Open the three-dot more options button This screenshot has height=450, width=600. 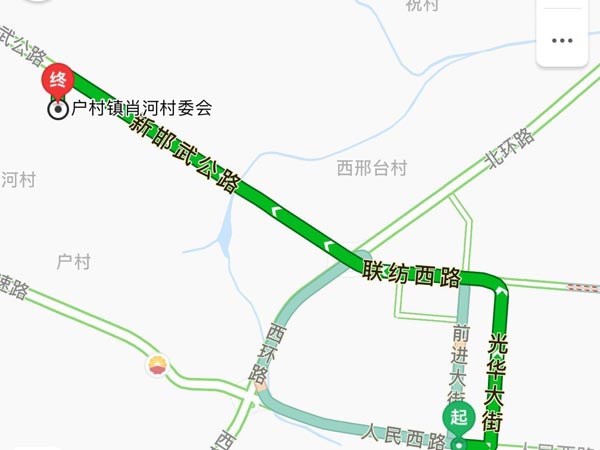(x=562, y=40)
